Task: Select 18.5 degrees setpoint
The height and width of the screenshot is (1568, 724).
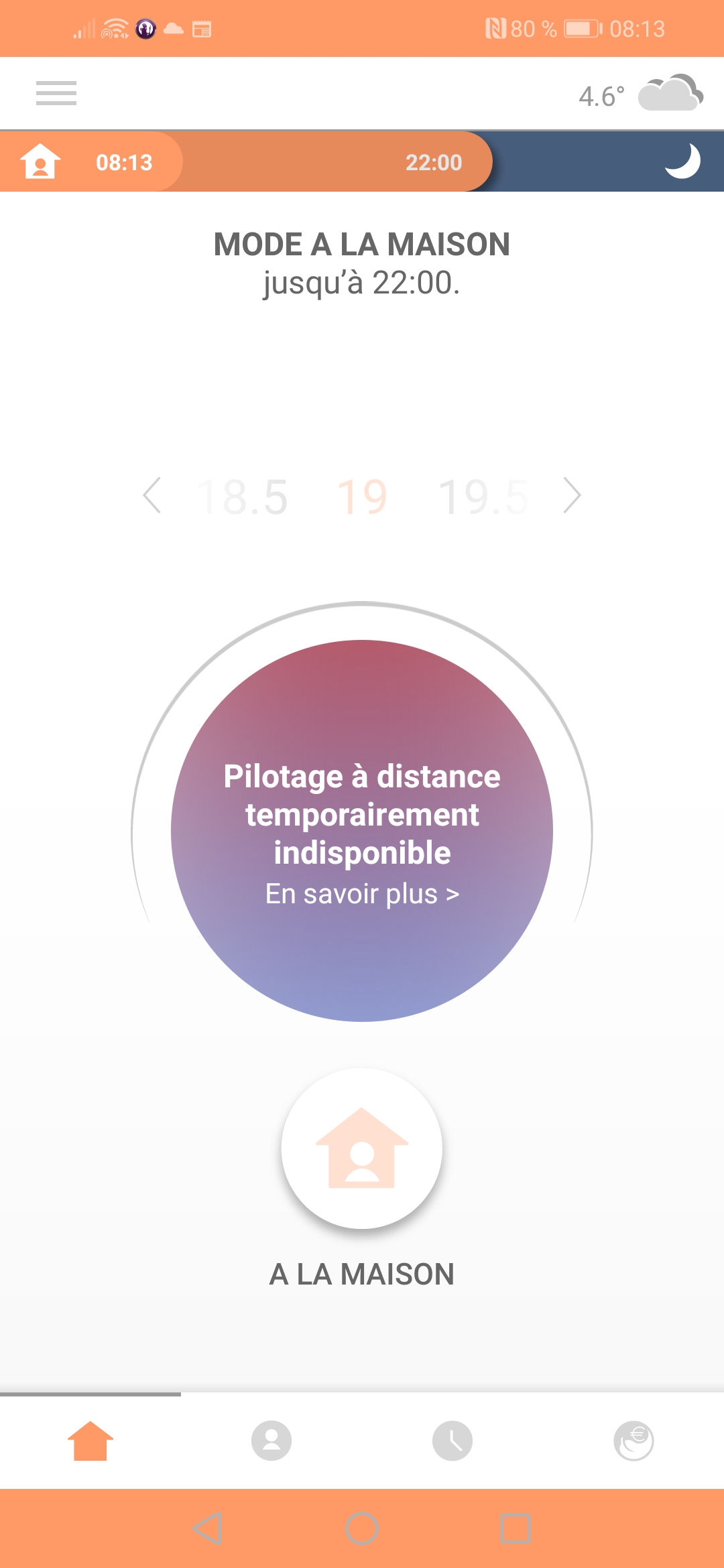Action: coord(243,497)
